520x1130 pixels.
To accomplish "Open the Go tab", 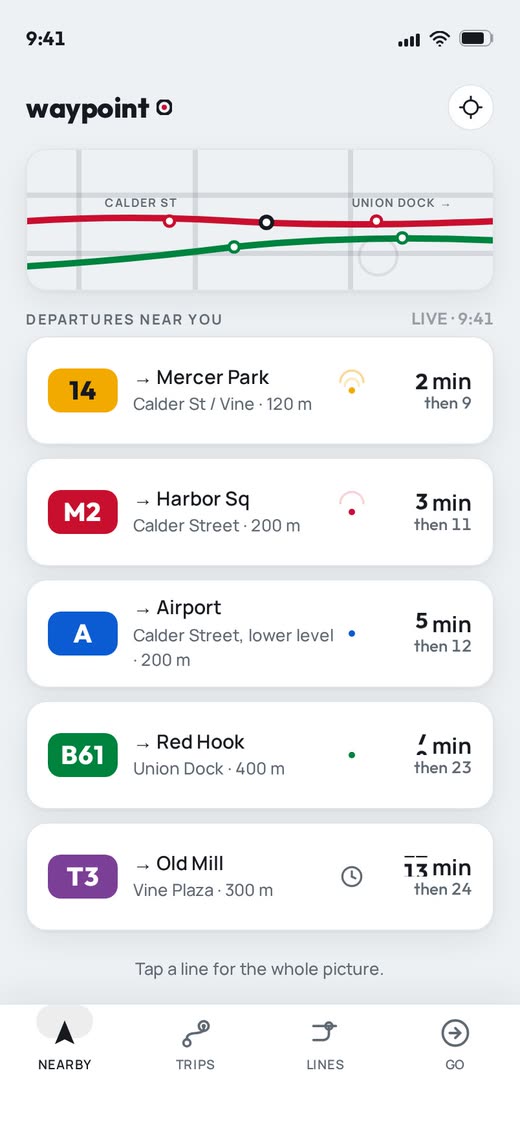I will (x=454, y=1044).
